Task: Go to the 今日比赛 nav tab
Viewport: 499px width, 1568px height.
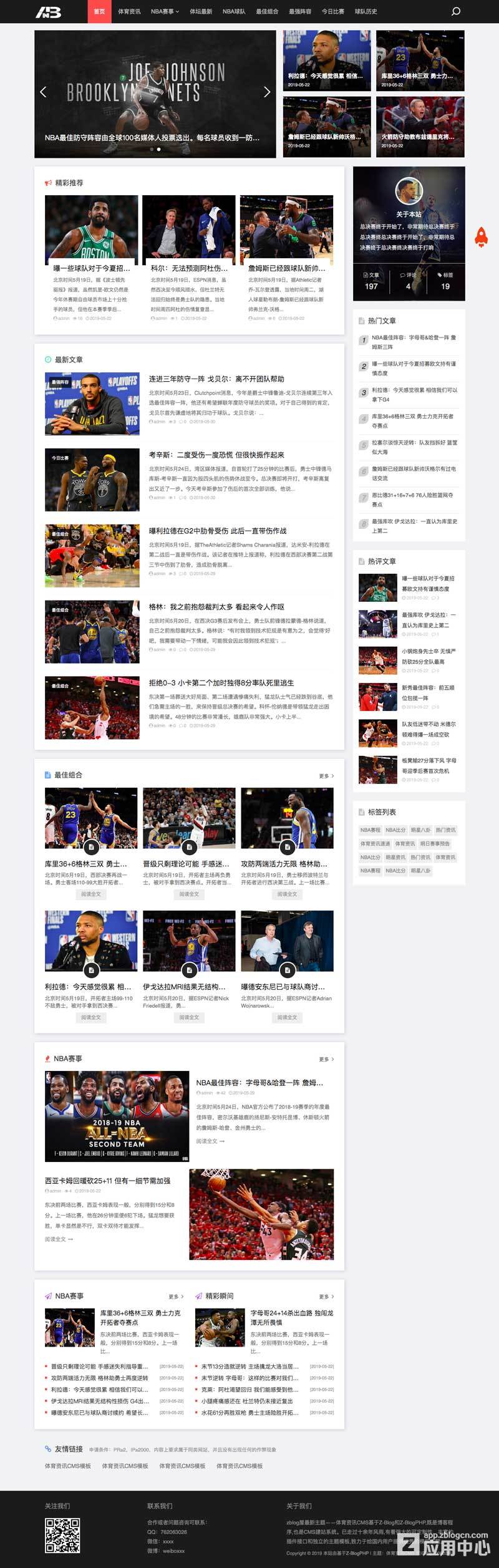Action: 332,11
